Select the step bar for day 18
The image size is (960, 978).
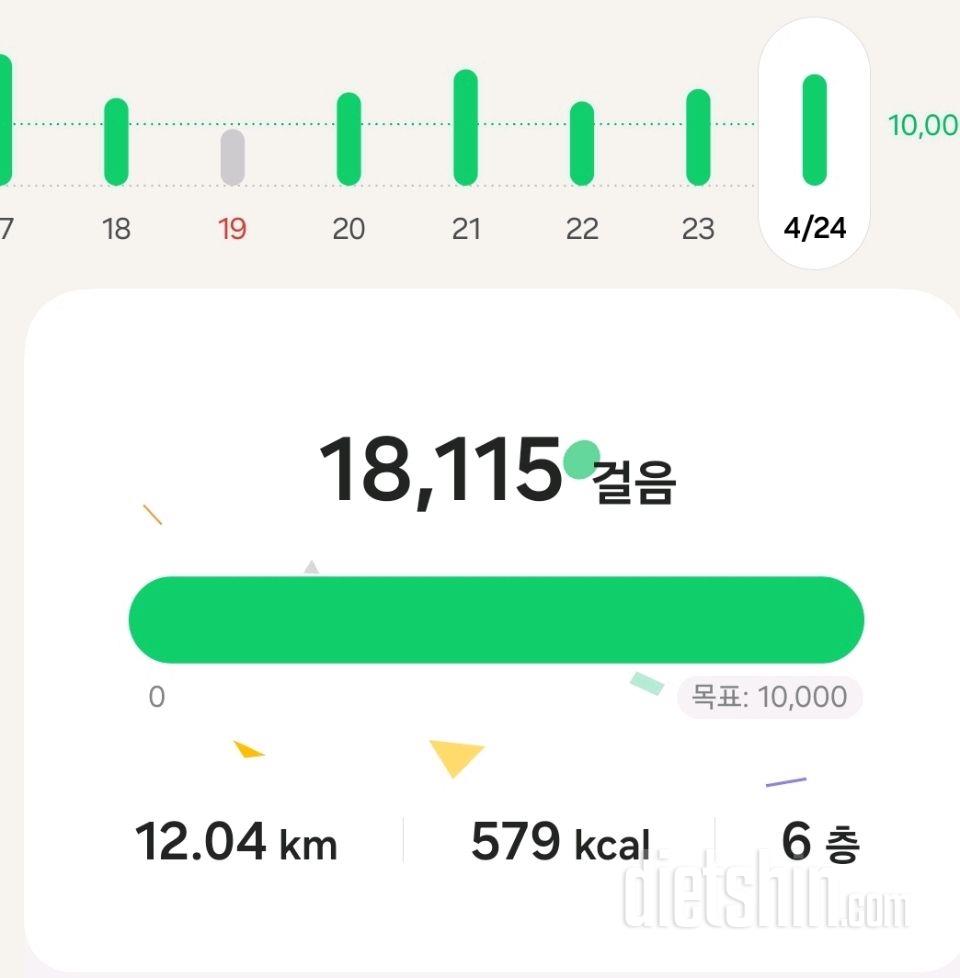[x=116, y=142]
